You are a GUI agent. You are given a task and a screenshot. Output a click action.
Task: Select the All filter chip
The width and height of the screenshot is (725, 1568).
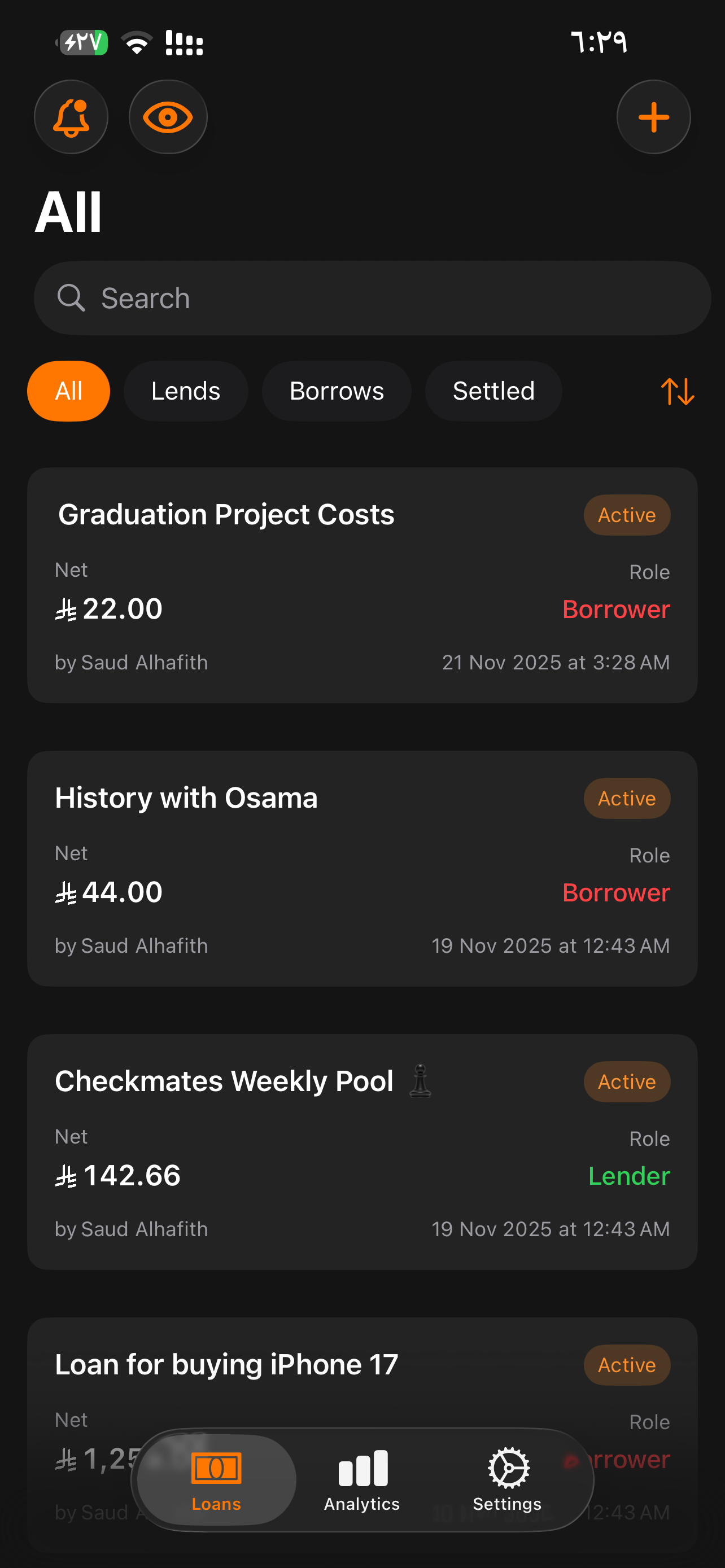(68, 391)
